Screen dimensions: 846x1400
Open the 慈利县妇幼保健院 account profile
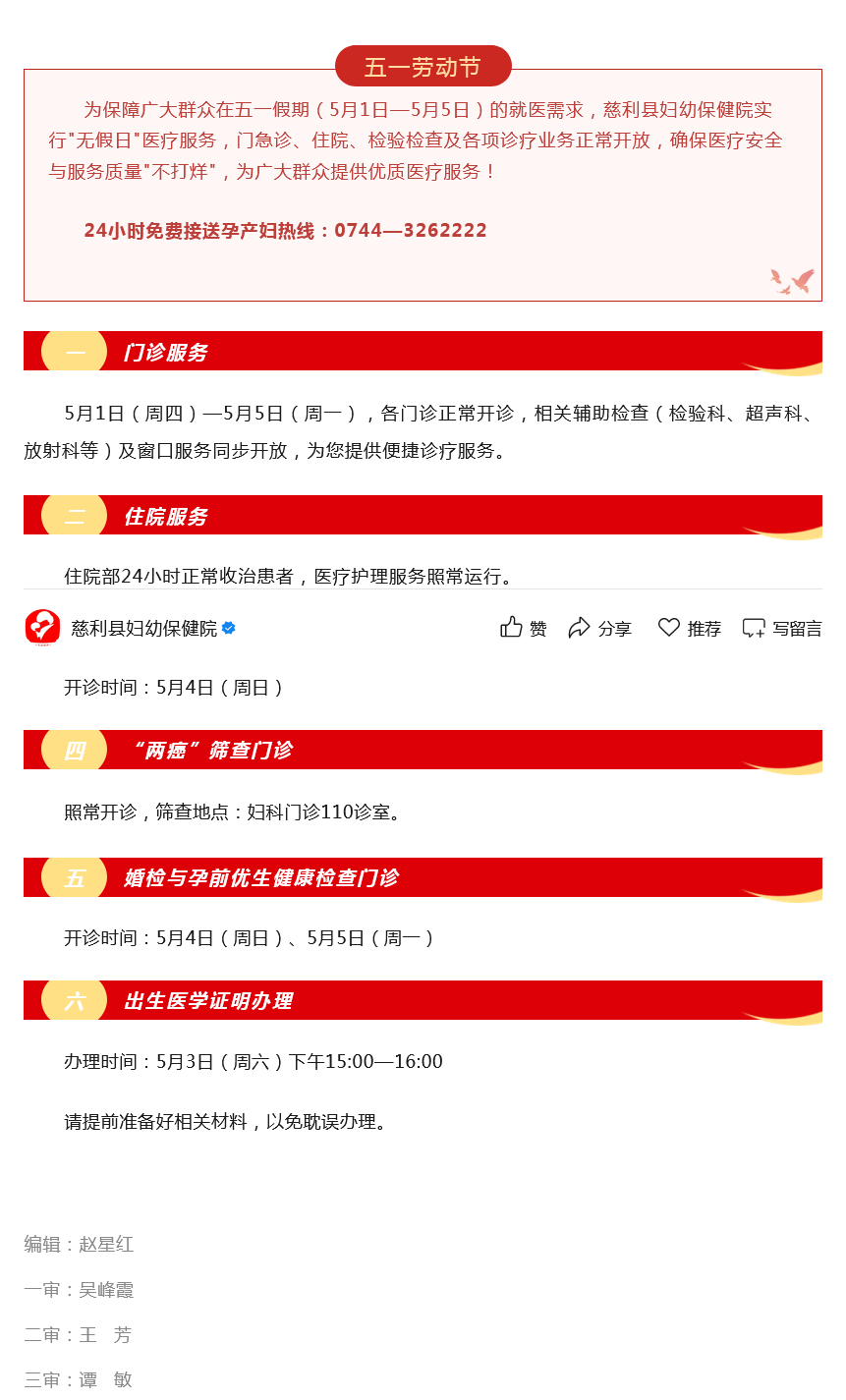143,628
